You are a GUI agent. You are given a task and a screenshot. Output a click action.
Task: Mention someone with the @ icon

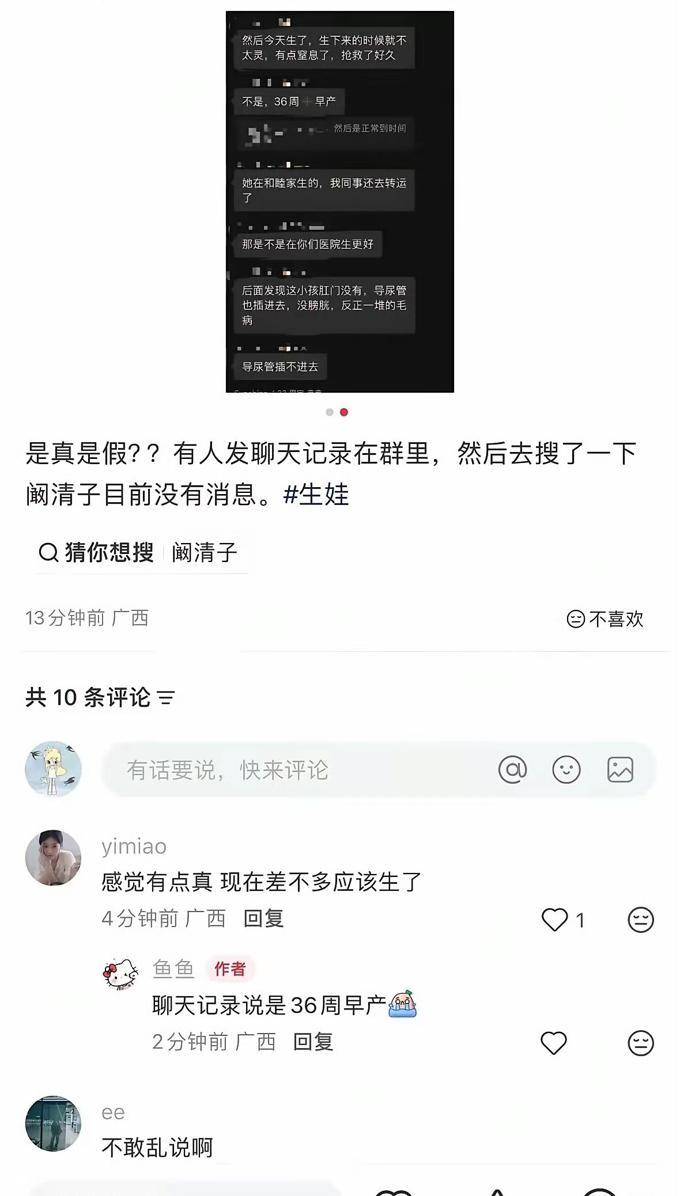(512, 769)
